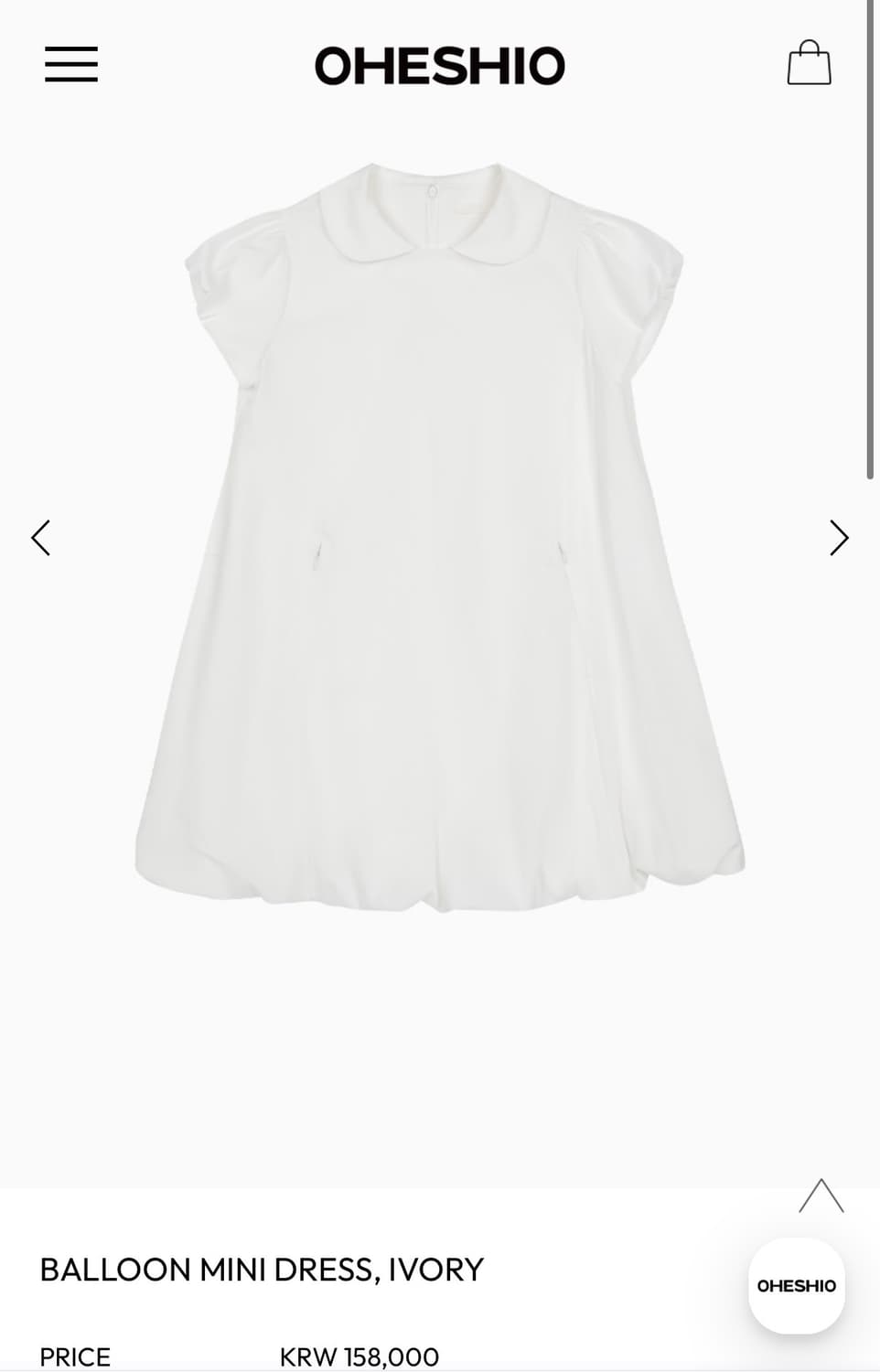Go to OHESHIO home via header logo
This screenshot has width=880, height=1372.
click(440, 66)
